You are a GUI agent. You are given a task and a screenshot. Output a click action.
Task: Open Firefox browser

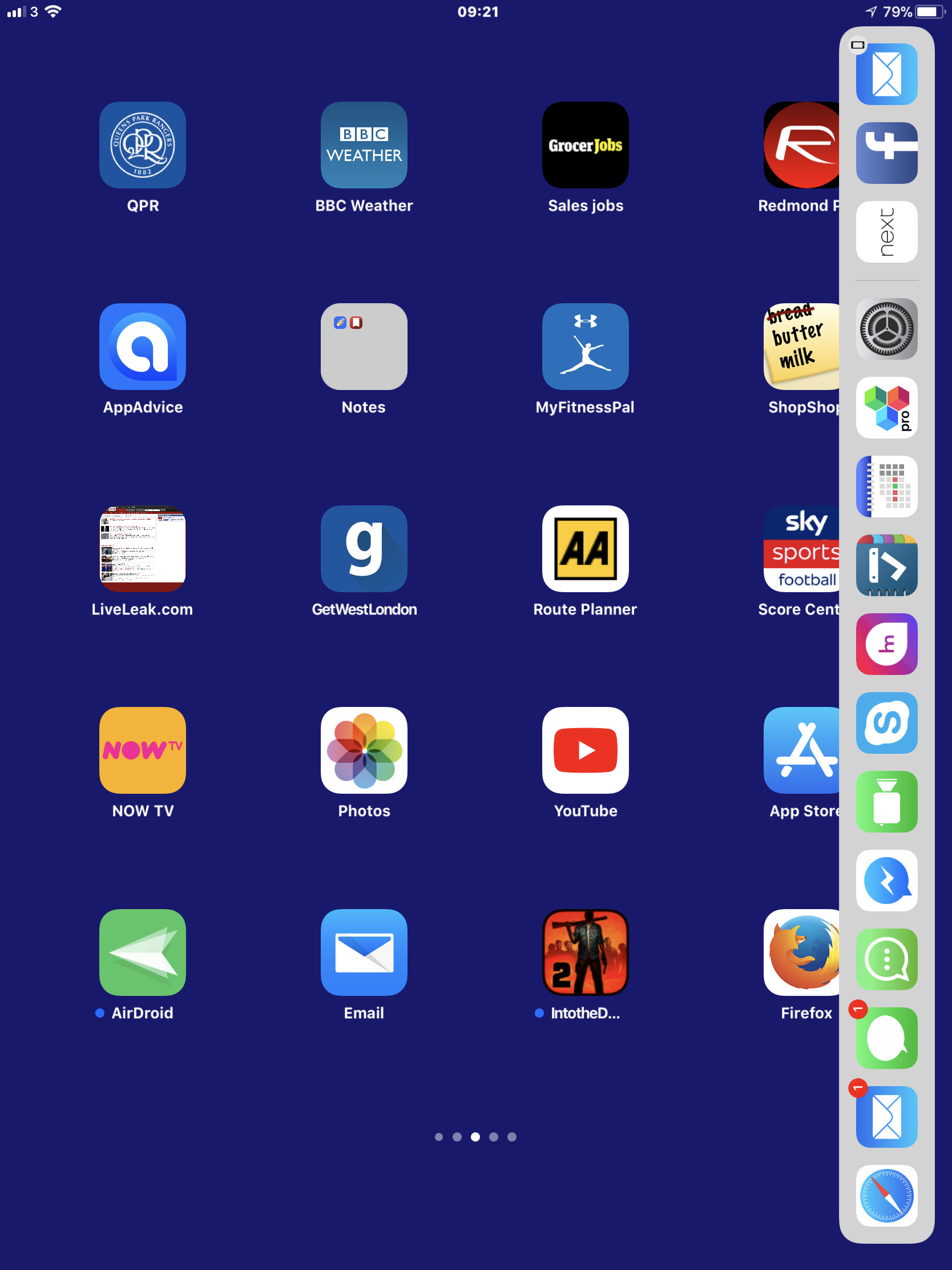pyautogui.click(x=802, y=952)
